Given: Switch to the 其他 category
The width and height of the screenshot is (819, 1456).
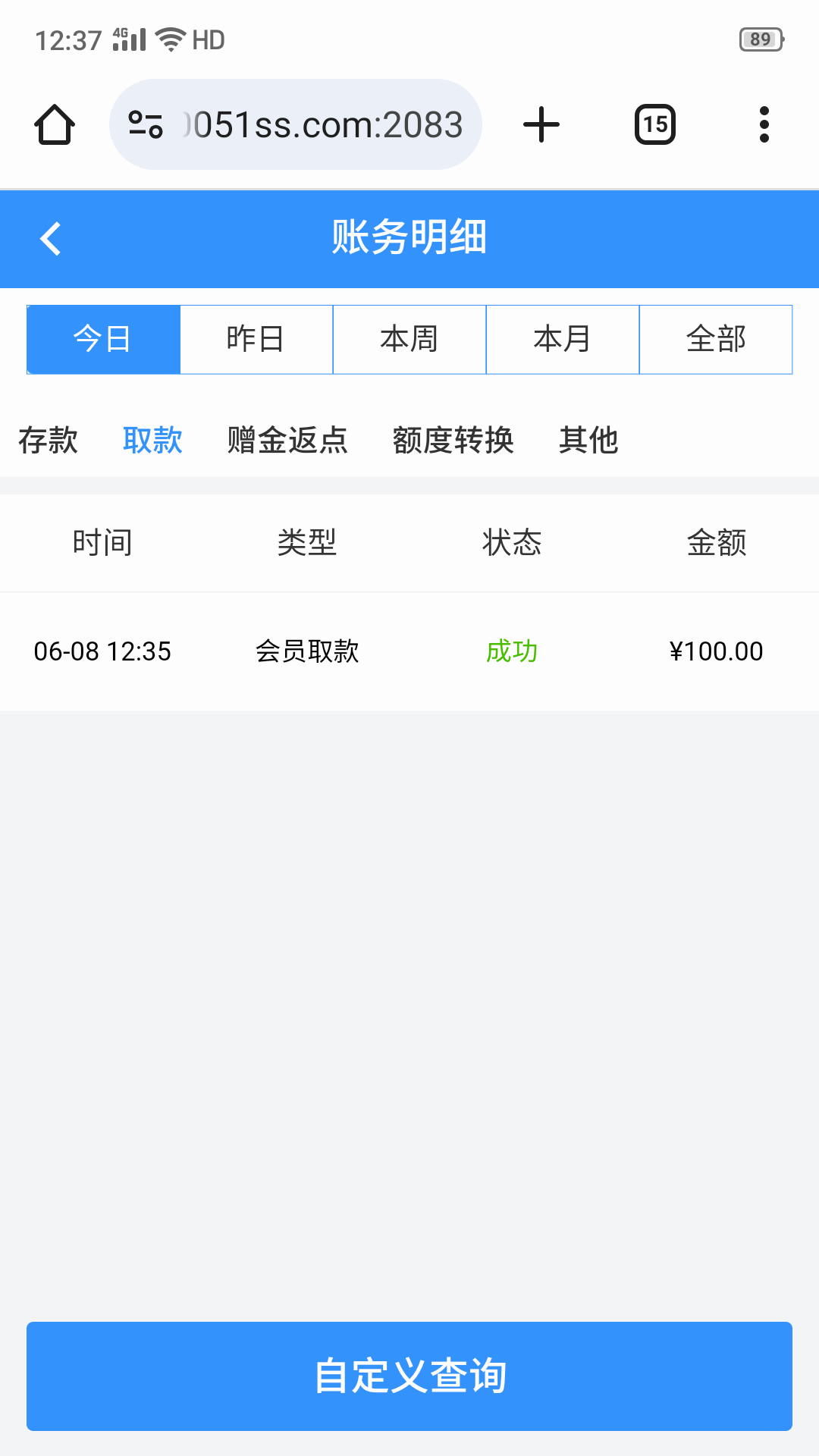Looking at the screenshot, I should pyautogui.click(x=589, y=440).
